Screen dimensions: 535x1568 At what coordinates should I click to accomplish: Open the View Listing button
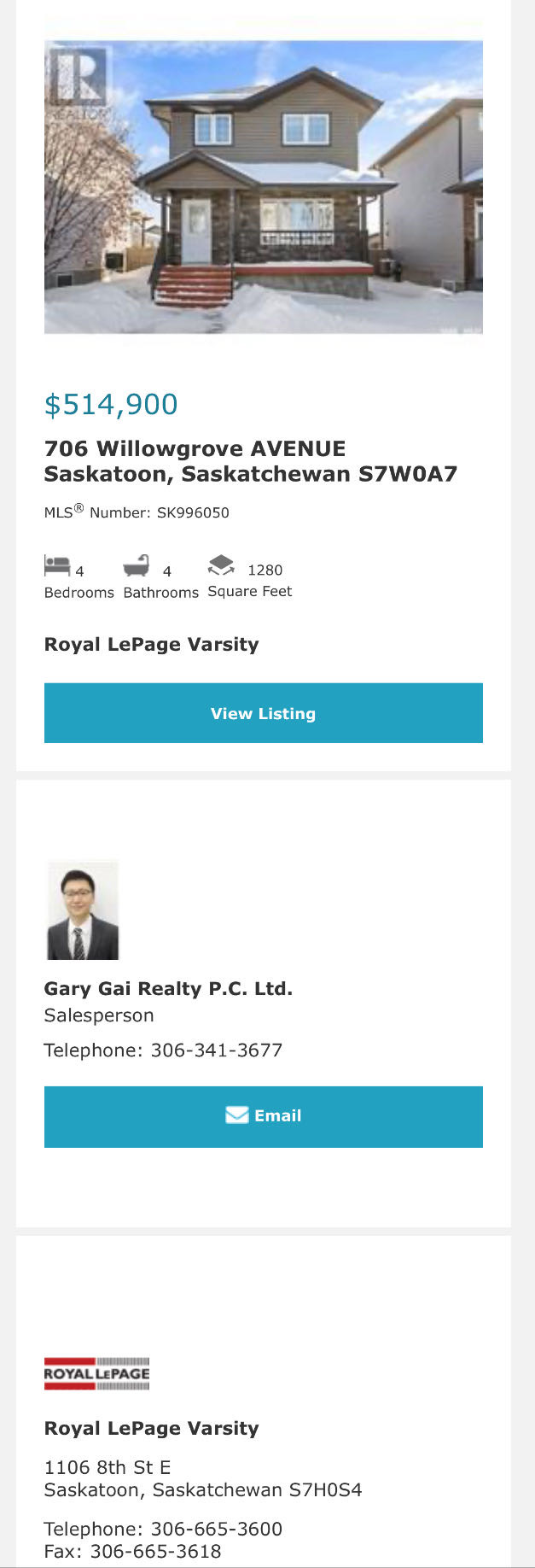pyautogui.click(x=263, y=713)
